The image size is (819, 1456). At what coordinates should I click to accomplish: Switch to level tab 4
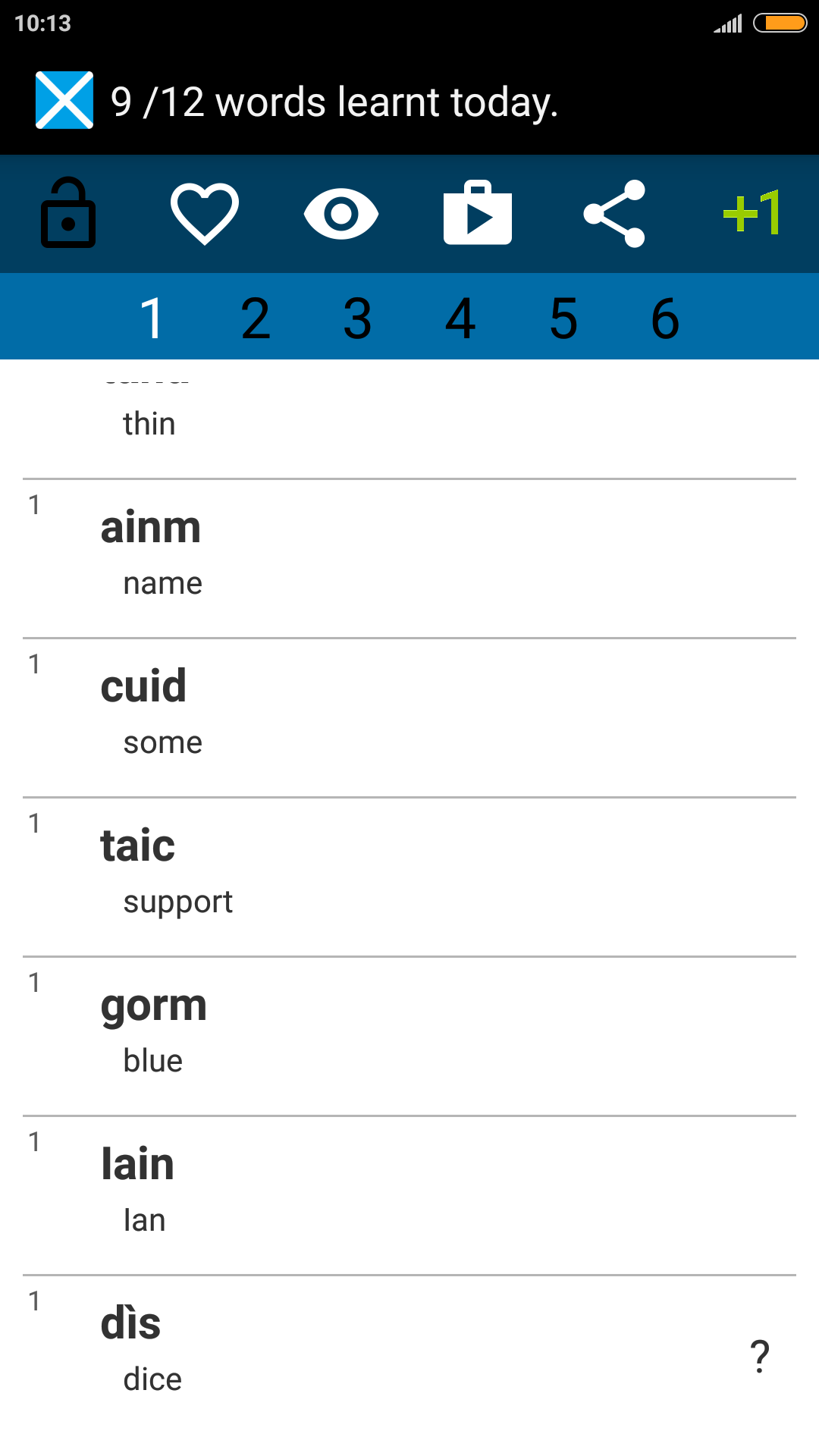460,318
